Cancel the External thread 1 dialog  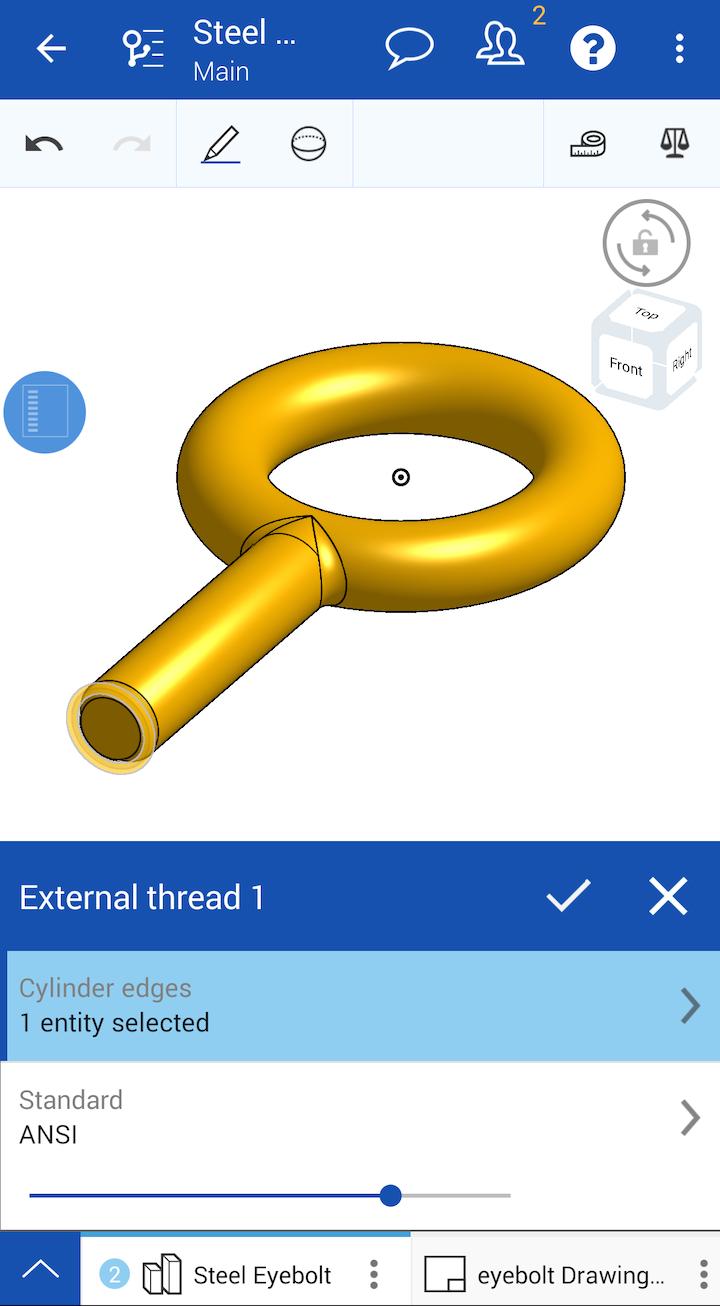[x=668, y=896]
